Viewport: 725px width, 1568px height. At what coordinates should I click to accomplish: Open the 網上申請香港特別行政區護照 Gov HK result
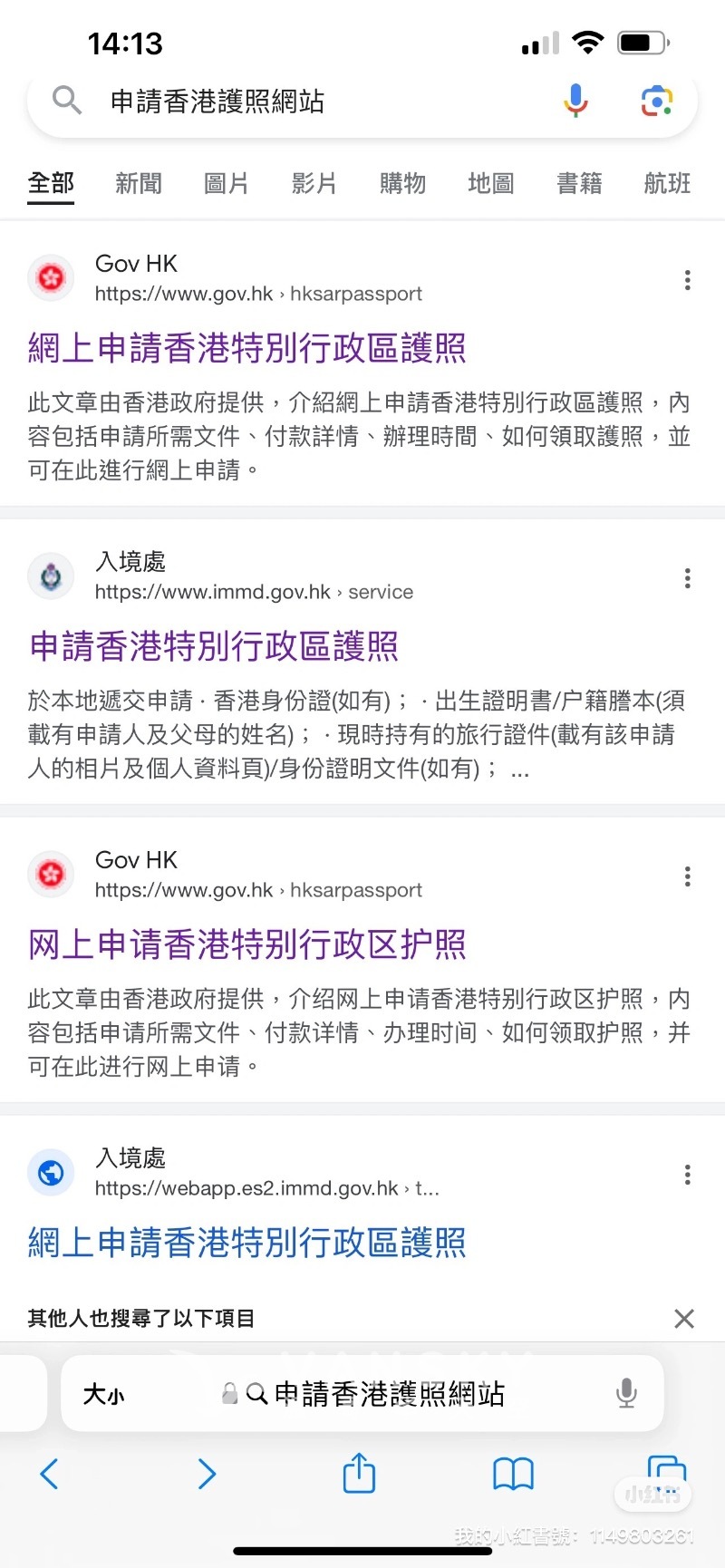pos(246,348)
